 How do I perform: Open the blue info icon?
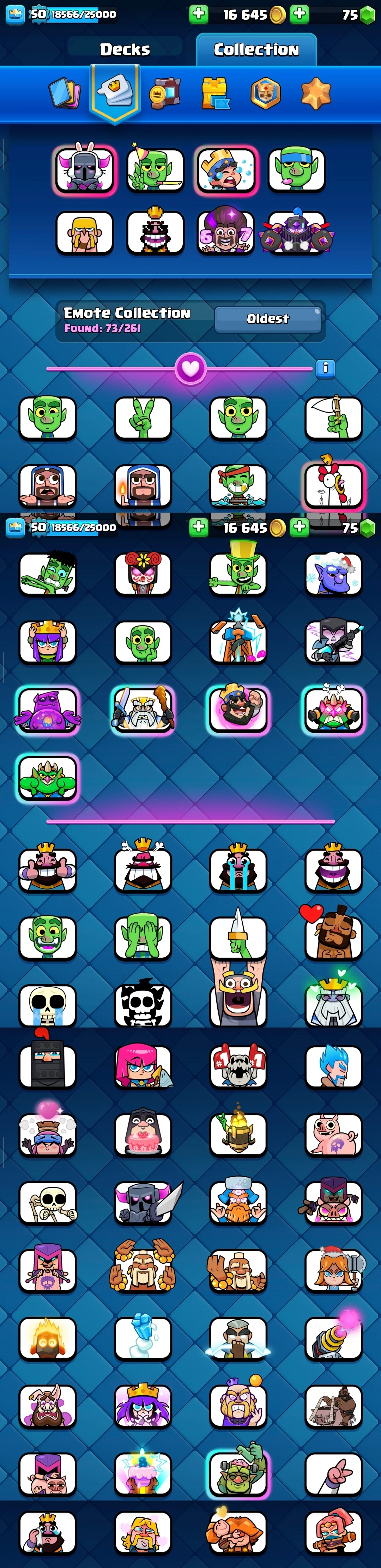[326, 368]
